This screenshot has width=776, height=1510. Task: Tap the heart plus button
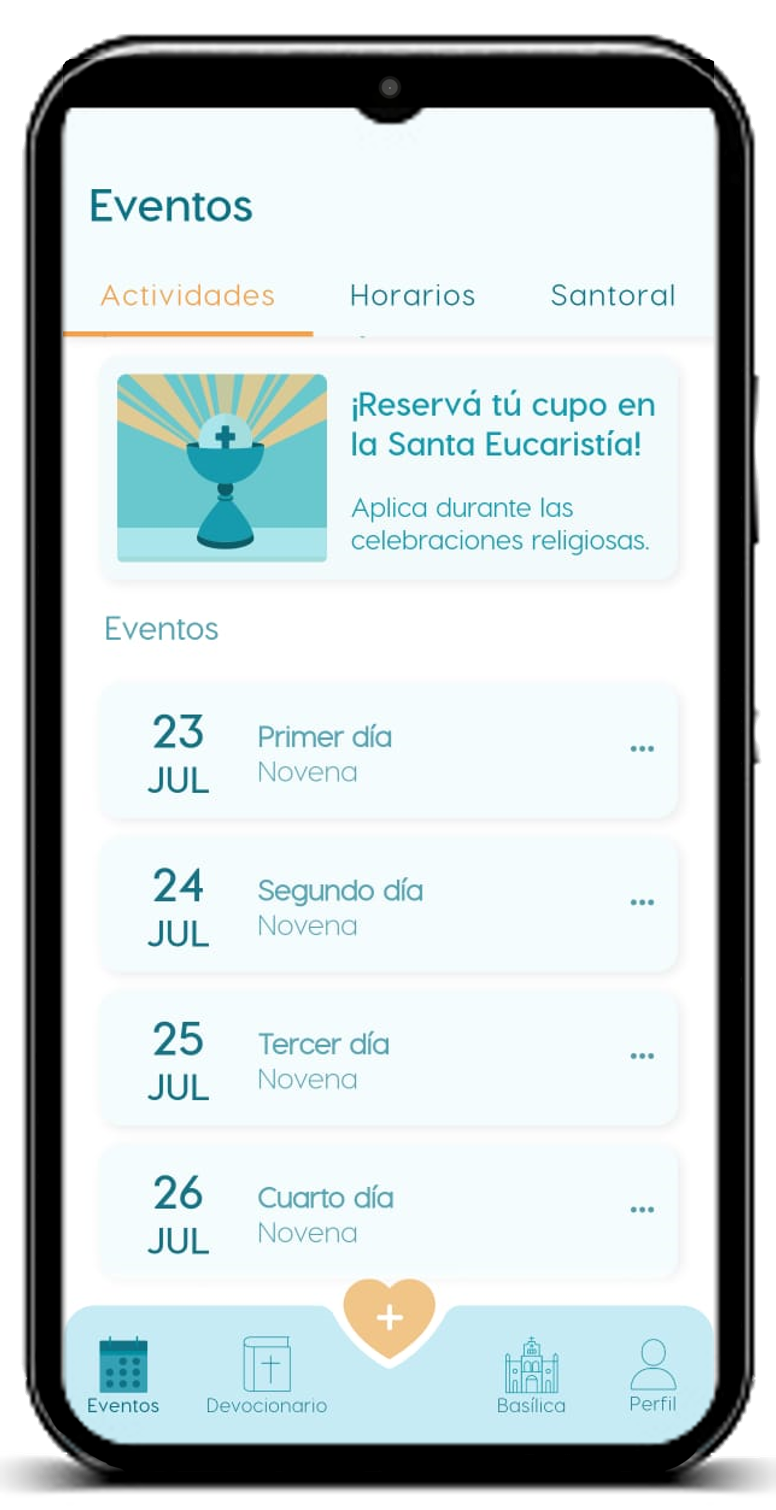coord(389,1317)
